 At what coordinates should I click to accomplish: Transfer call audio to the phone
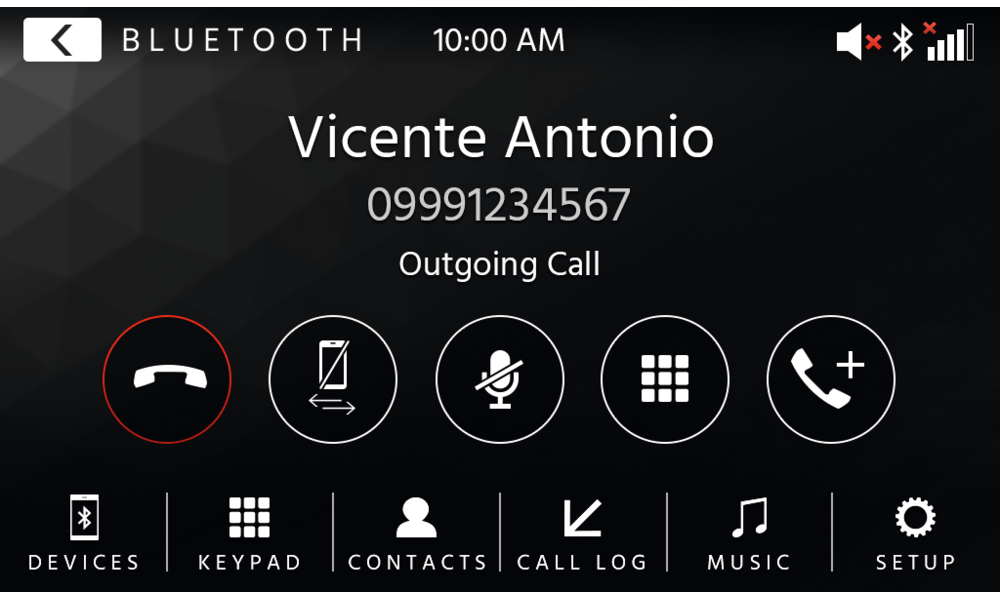click(333, 379)
